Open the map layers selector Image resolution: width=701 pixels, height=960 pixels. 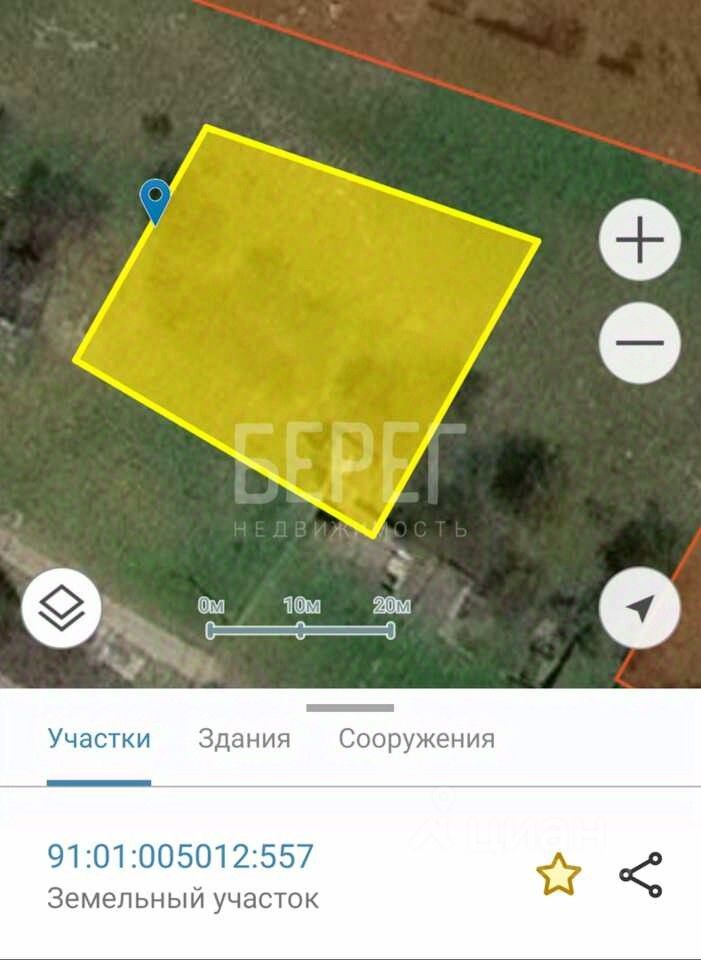pyautogui.click(x=61, y=606)
